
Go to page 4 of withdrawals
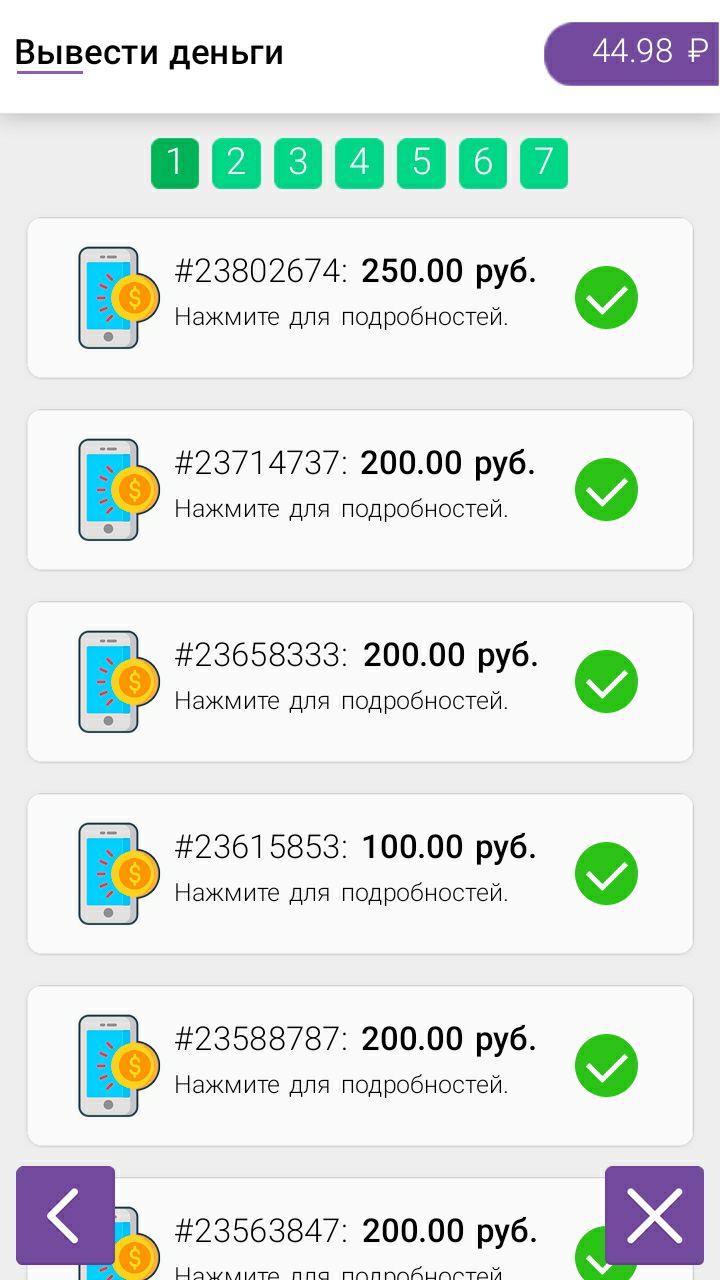[359, 163]
